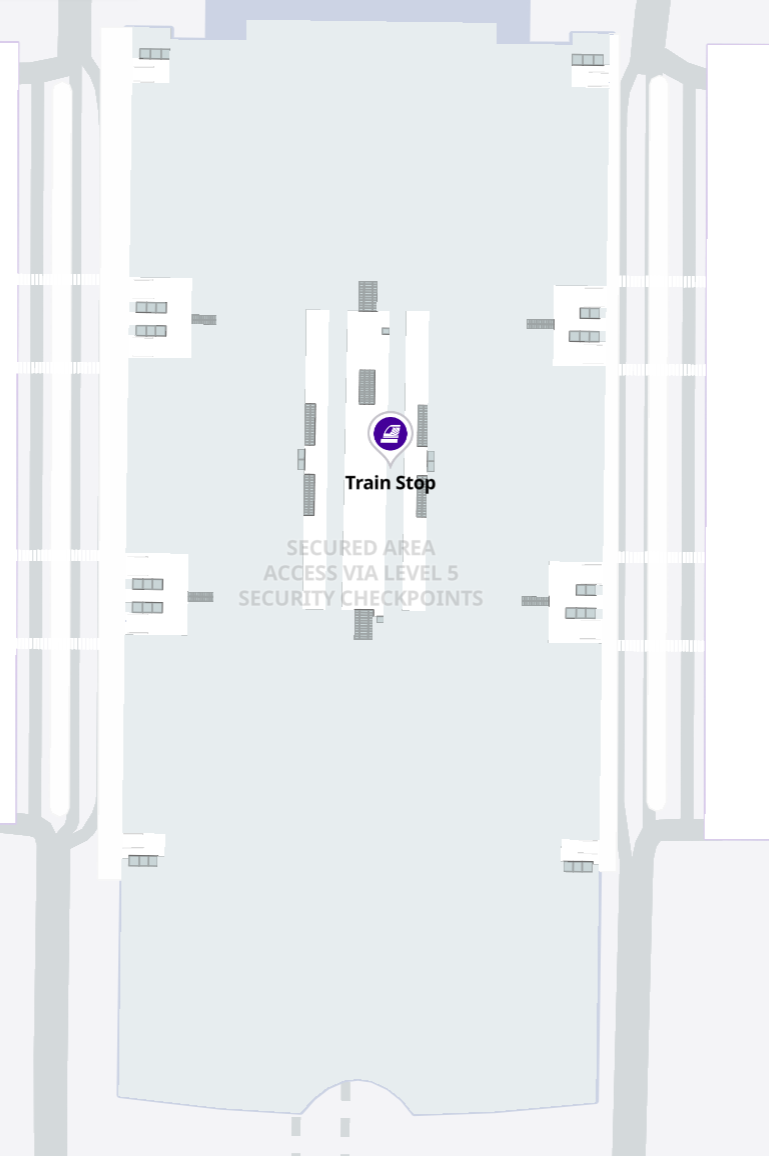769x1156 pixels.
Task: Tap the Train Stop map marker
Action: (390, 435)
